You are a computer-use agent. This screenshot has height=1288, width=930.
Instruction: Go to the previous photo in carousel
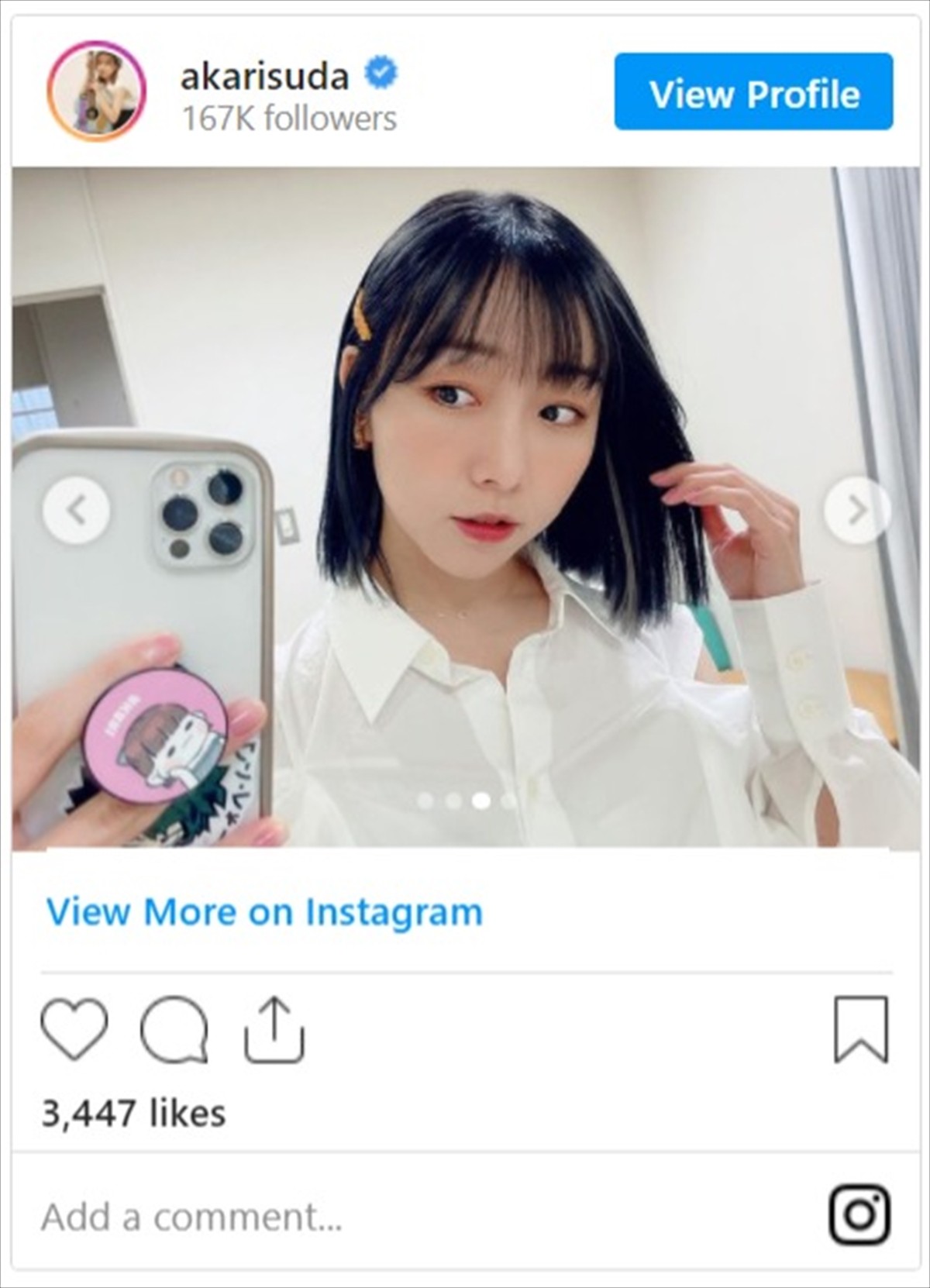(76, 510)
